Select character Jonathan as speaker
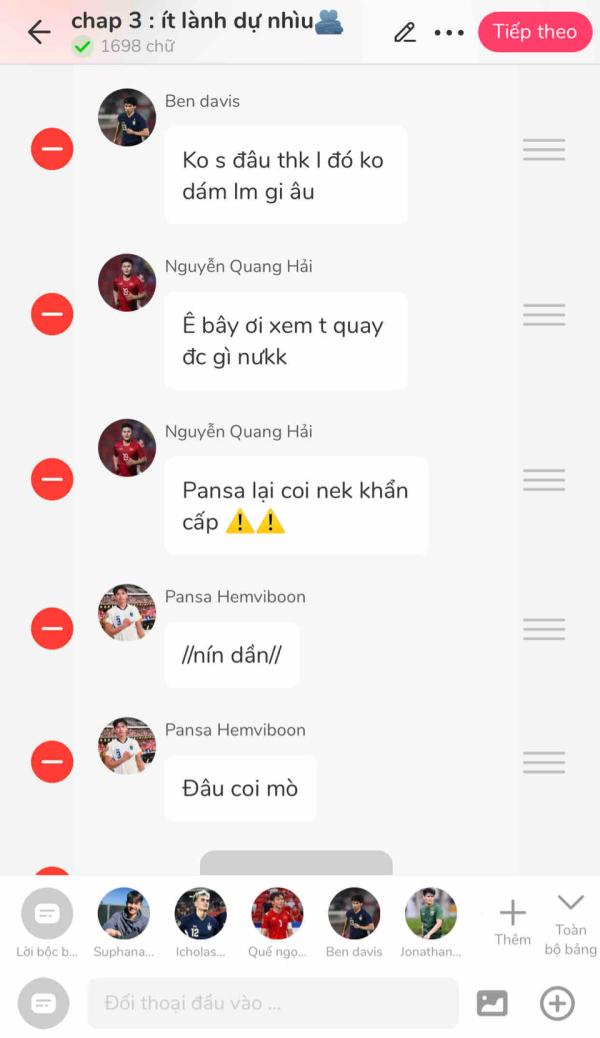Viewport: 600px width, 1038px height. 431,914
